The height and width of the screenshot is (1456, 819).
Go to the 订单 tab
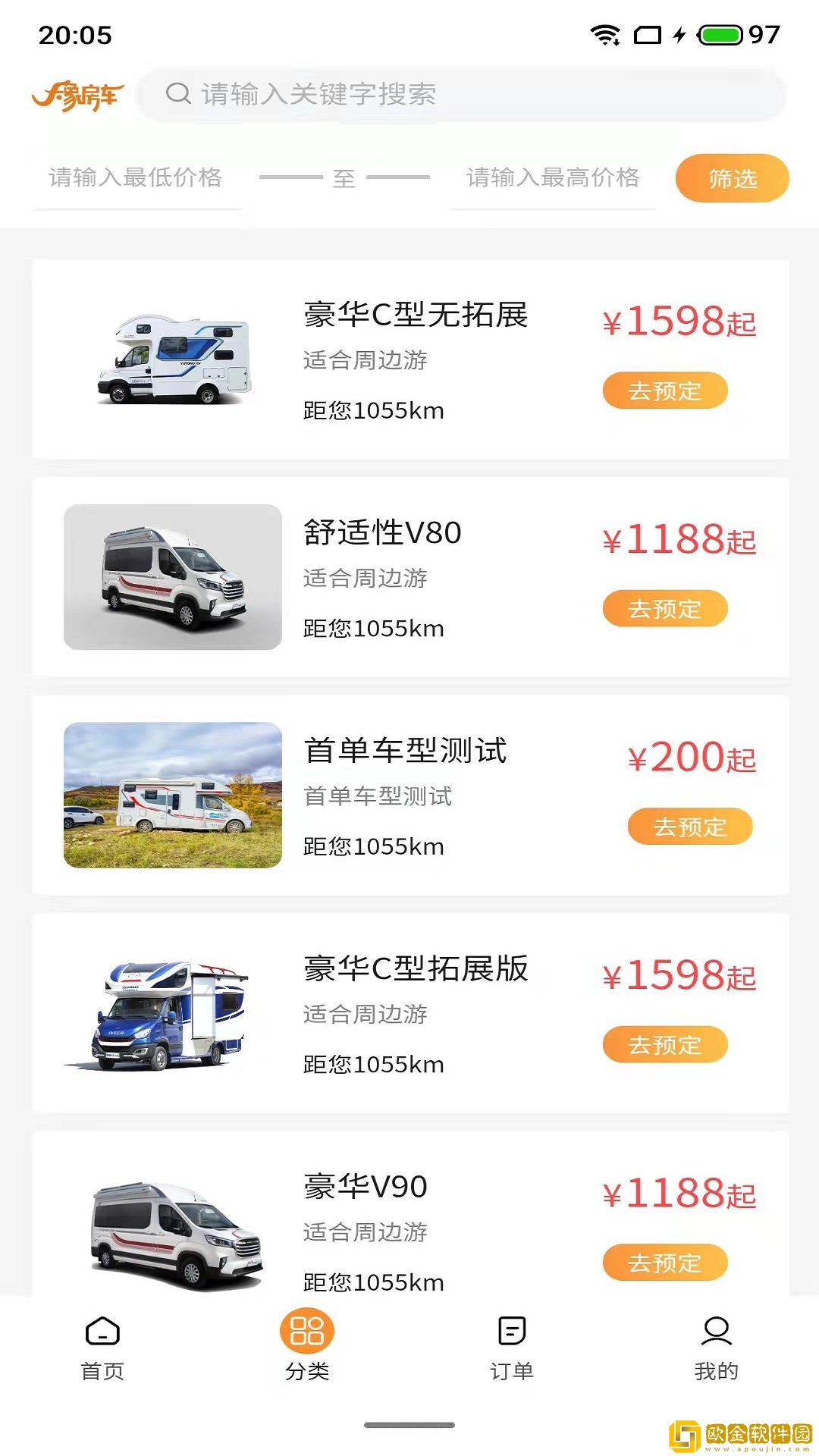tap(512, 1348)
